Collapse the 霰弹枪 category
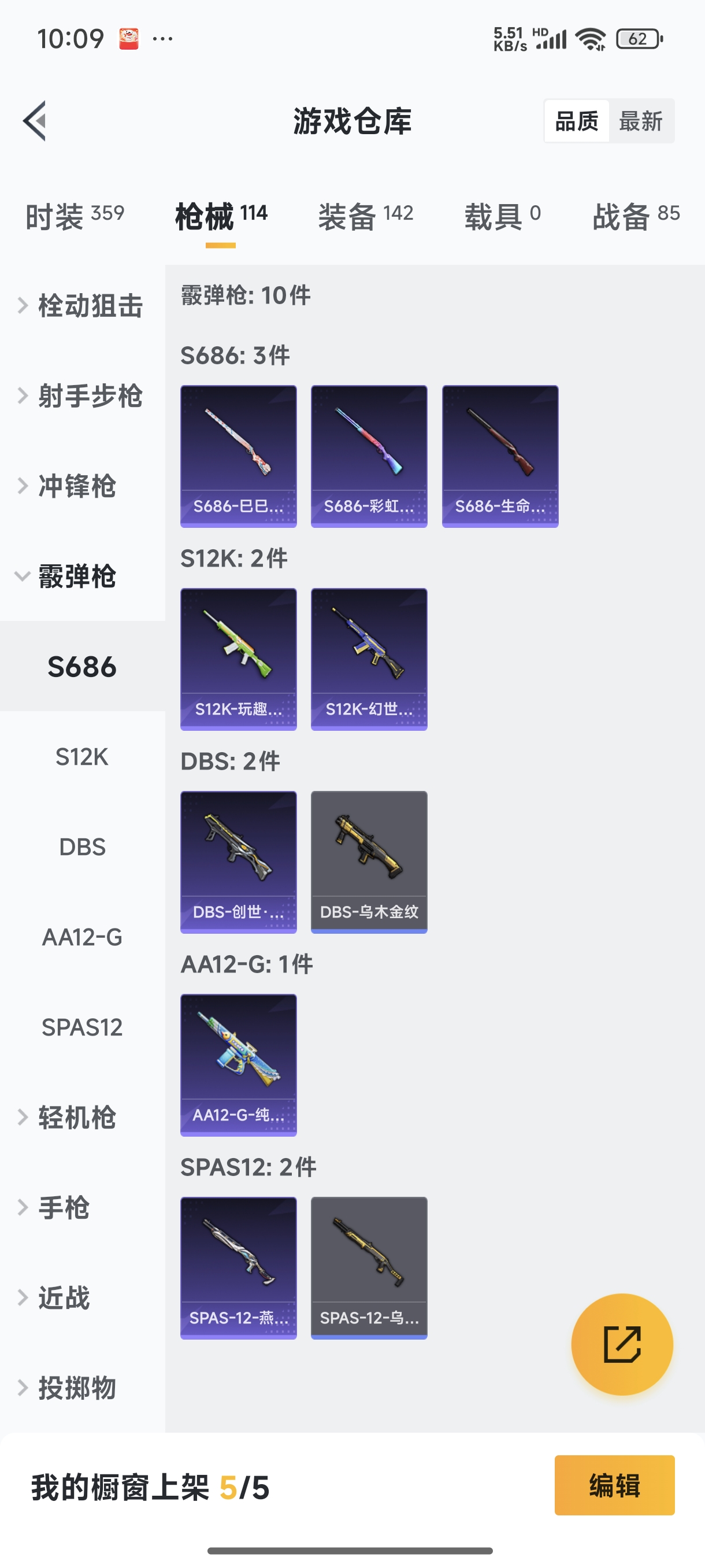Viewport: 705px width, 1568px height. coord(76,576)
